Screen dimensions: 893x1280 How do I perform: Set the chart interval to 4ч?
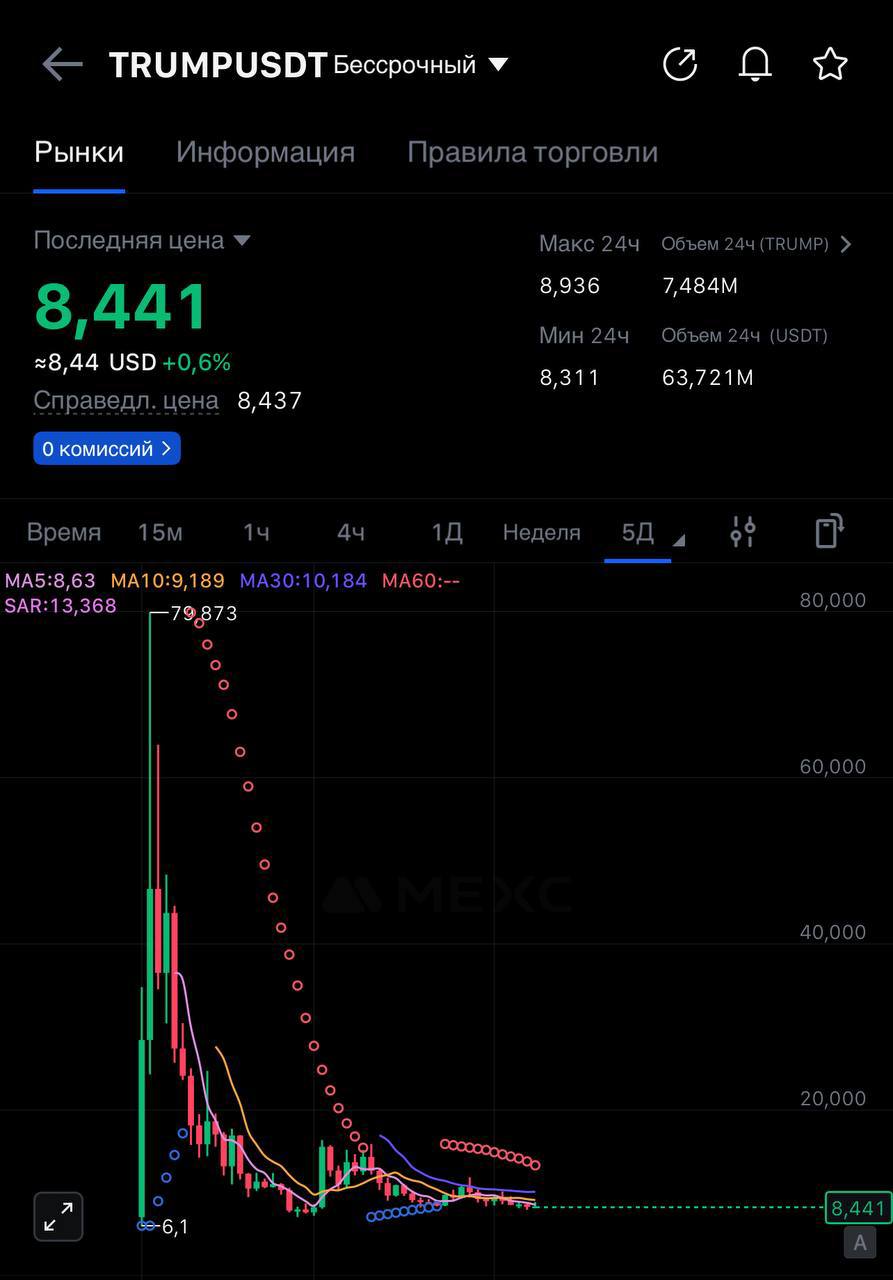click(x=350, y=532)
